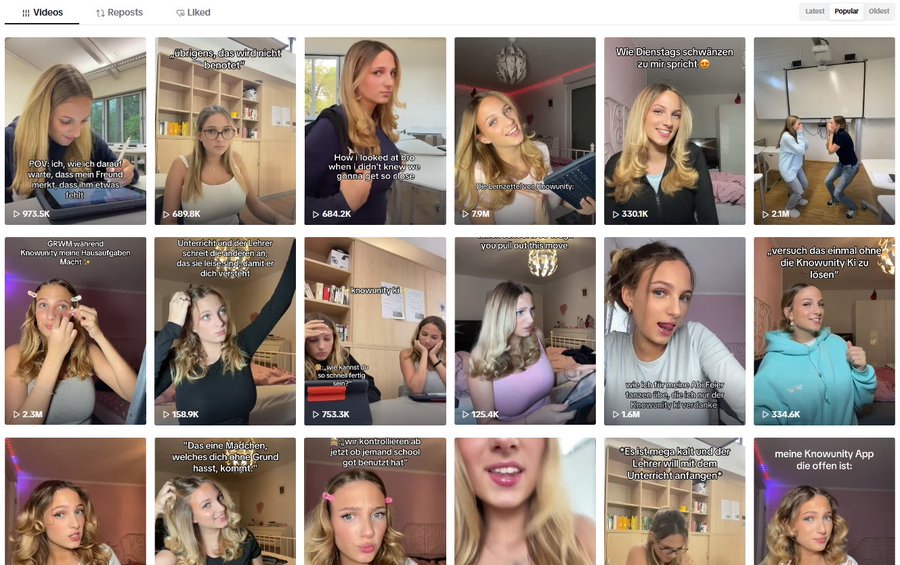The image size is (900, 565).
Task: Open the GRWM video with 2.3M views
Action: (75, 330)
